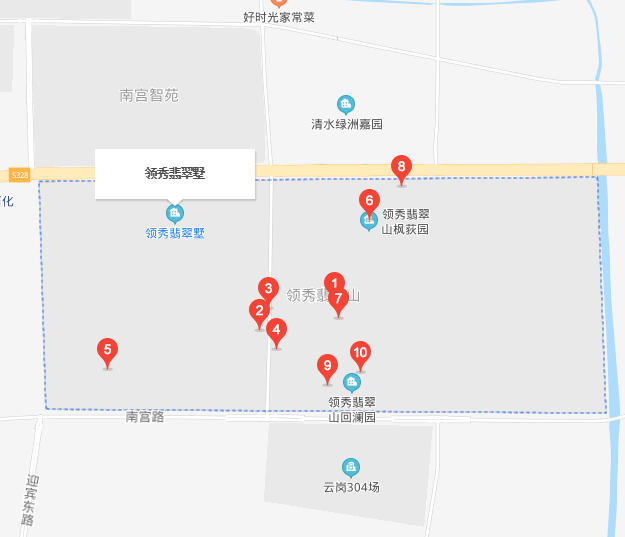
Task: Tap red marker number 9
Action: [326, 366]
